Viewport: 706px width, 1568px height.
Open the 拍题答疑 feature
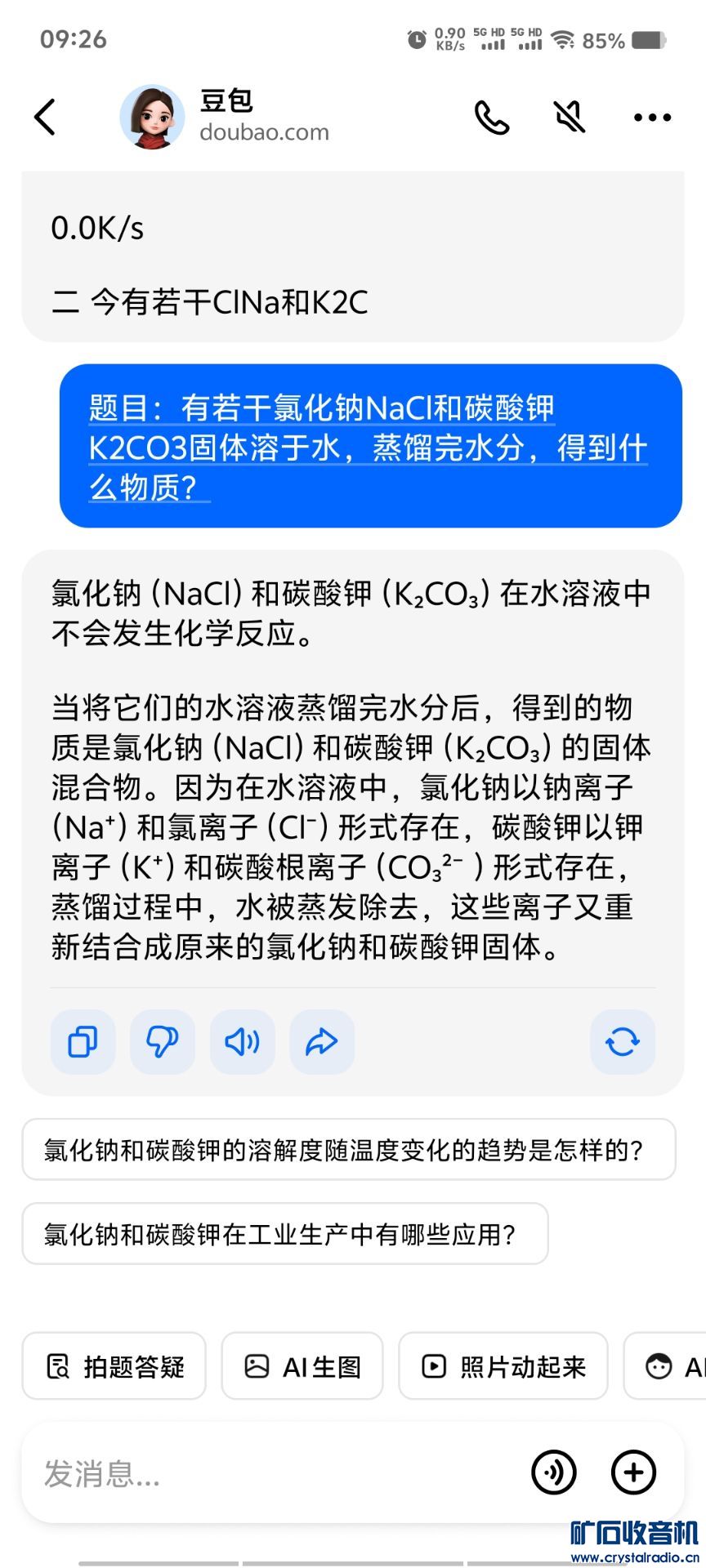114,1366
